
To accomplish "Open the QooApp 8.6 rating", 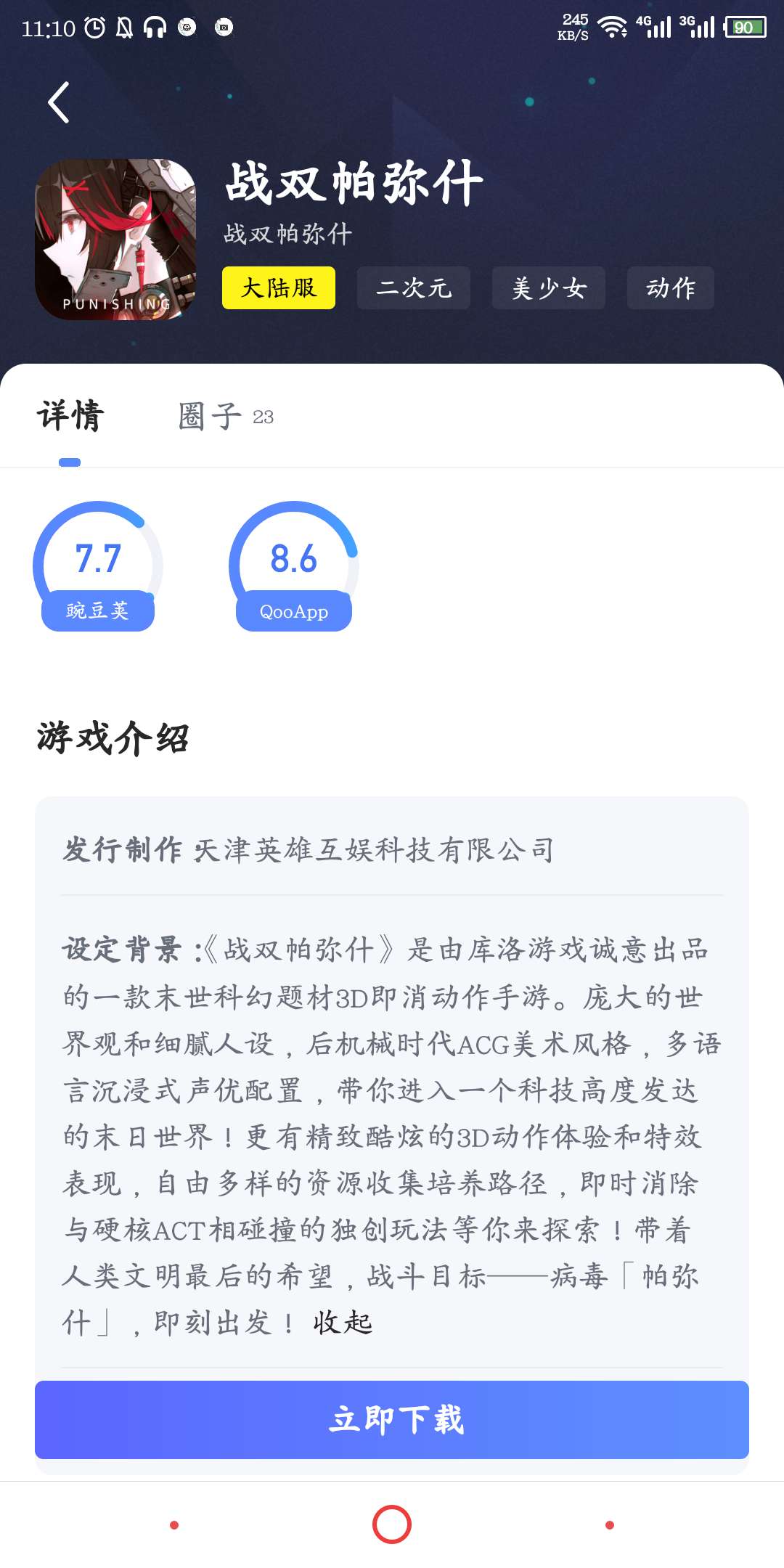I will point(294,567).
